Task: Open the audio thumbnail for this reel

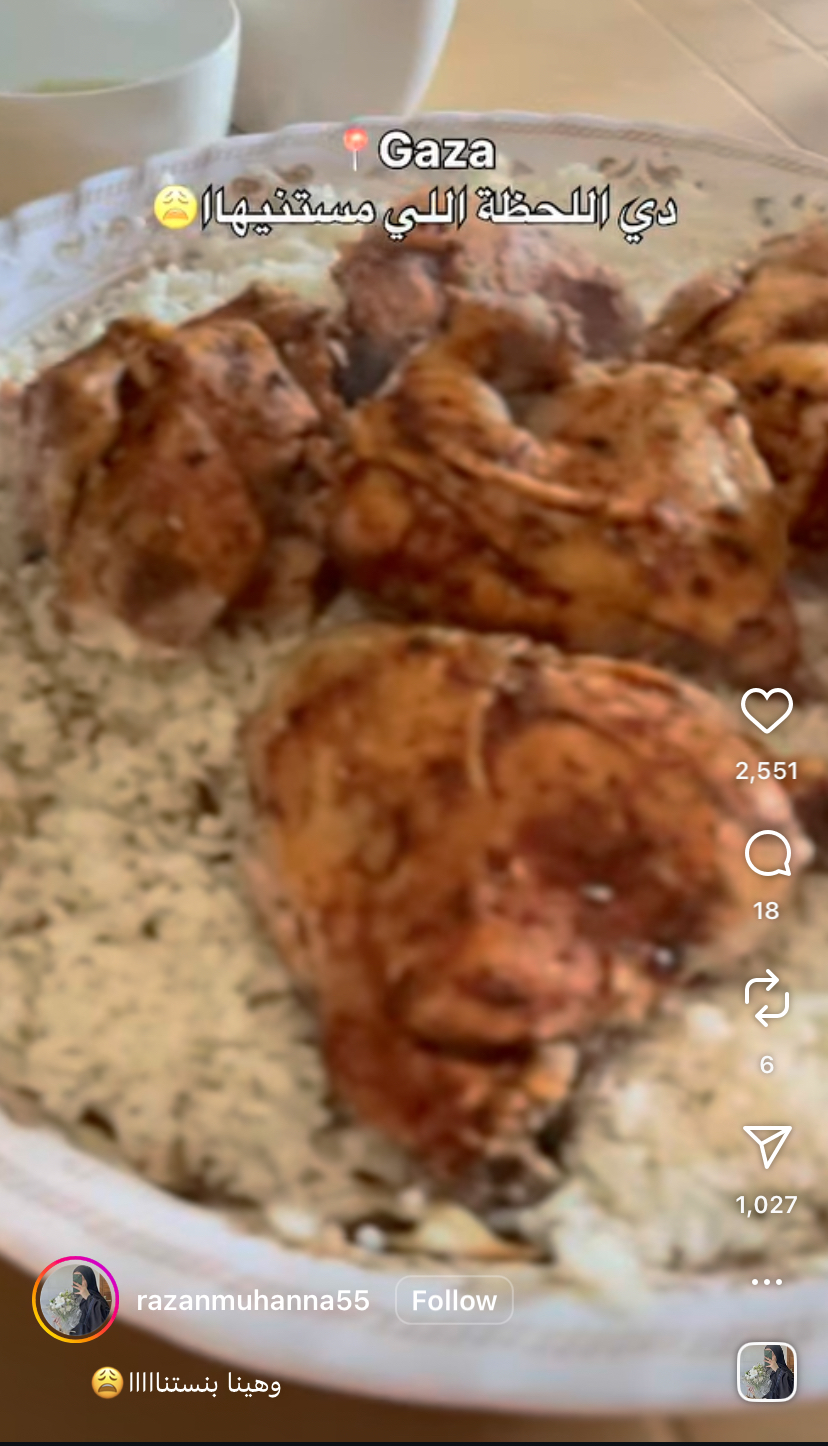Action: 767,1372
